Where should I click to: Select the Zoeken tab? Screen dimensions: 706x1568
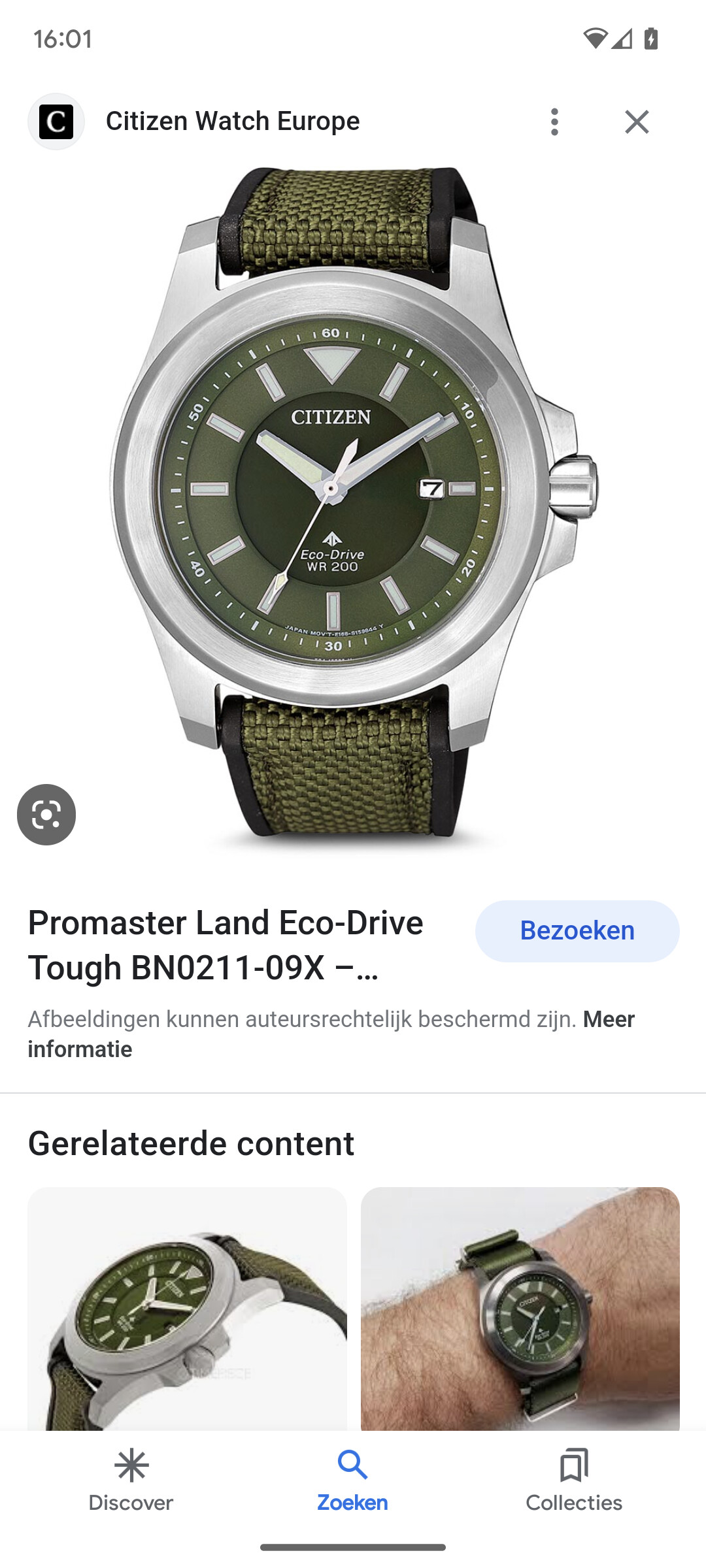[352, 1480]
